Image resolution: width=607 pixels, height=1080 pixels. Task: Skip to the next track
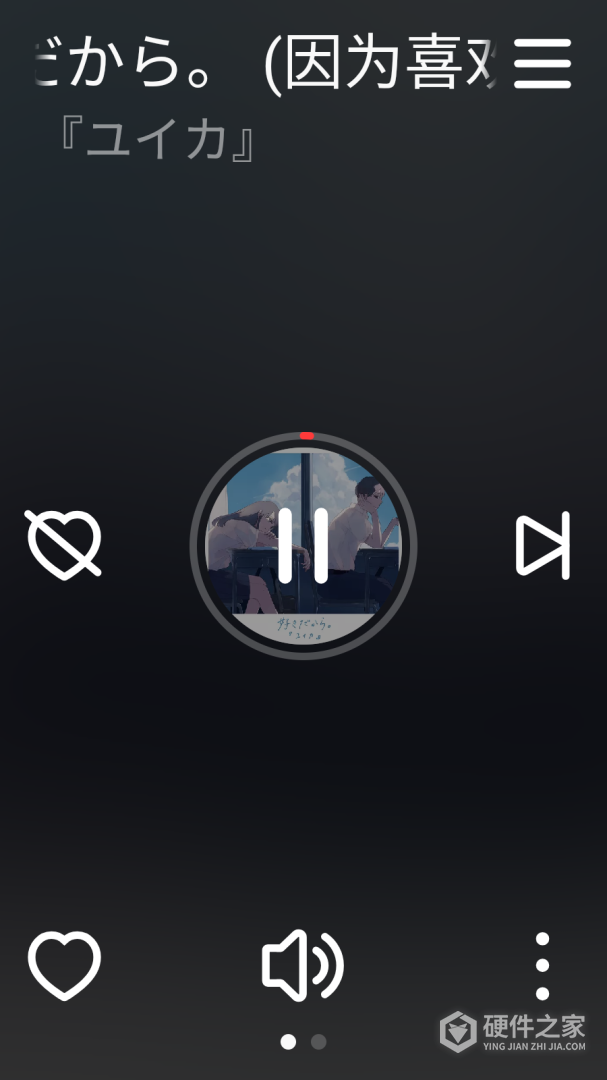(x=543, y=545)
